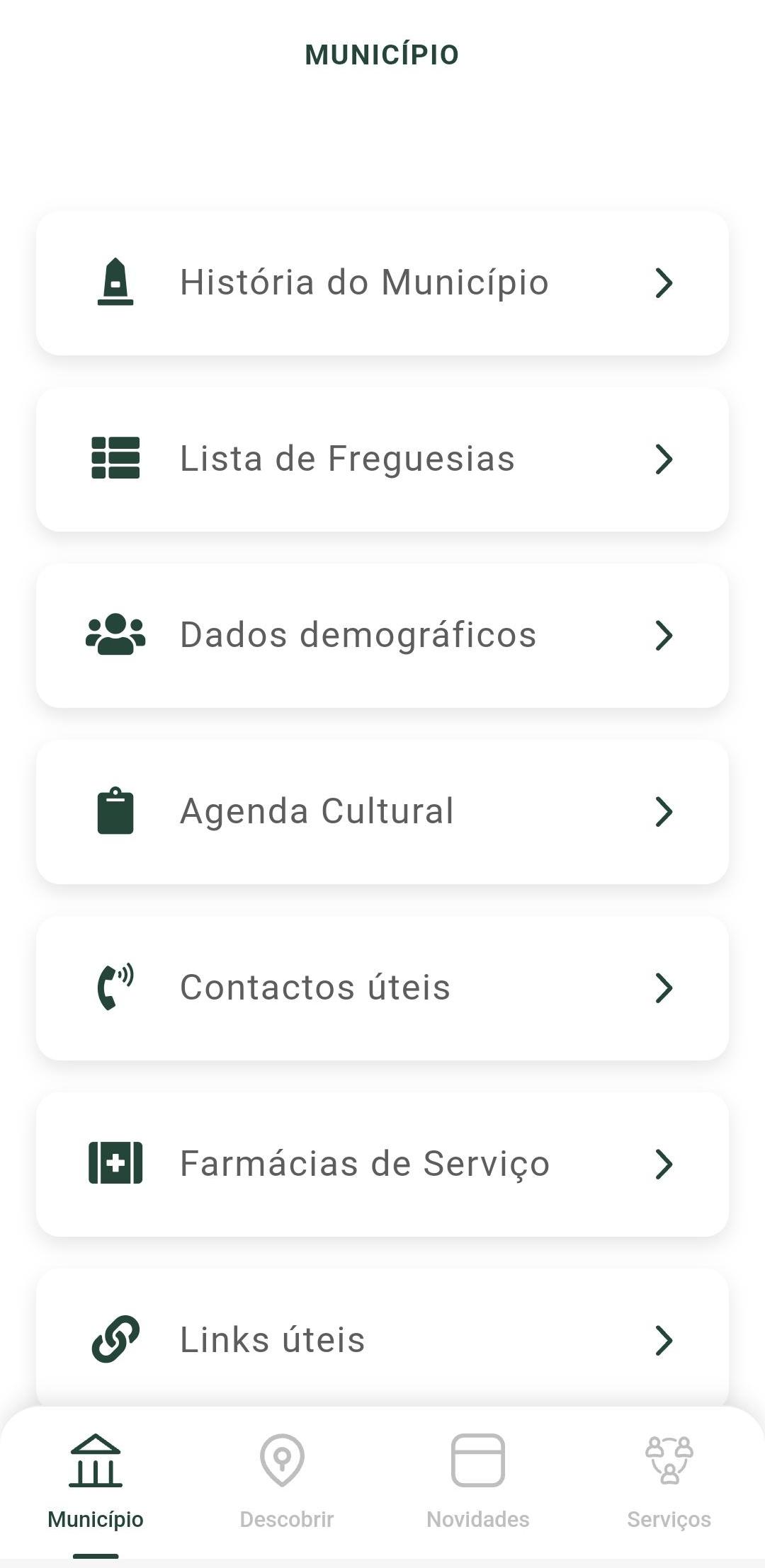View Dados demográficos
This screenshot has height=1568, width=765.
pos(382,636)
